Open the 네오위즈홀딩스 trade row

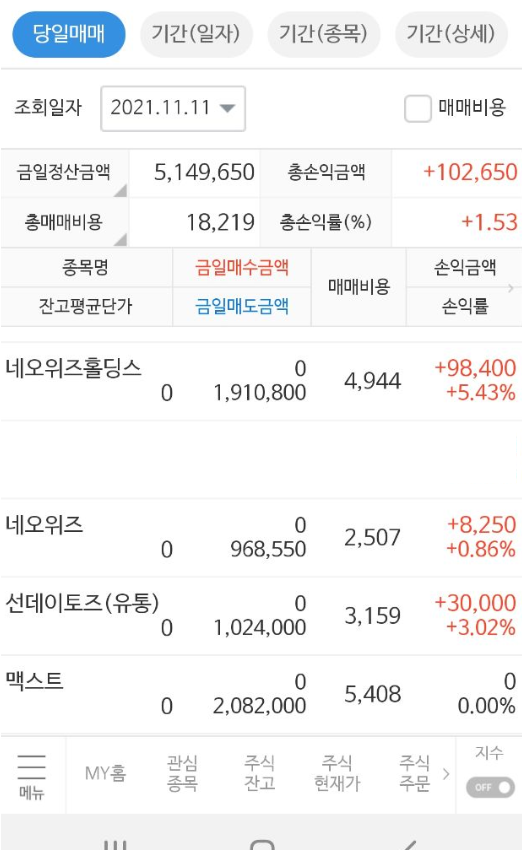(x=261, y=381)
